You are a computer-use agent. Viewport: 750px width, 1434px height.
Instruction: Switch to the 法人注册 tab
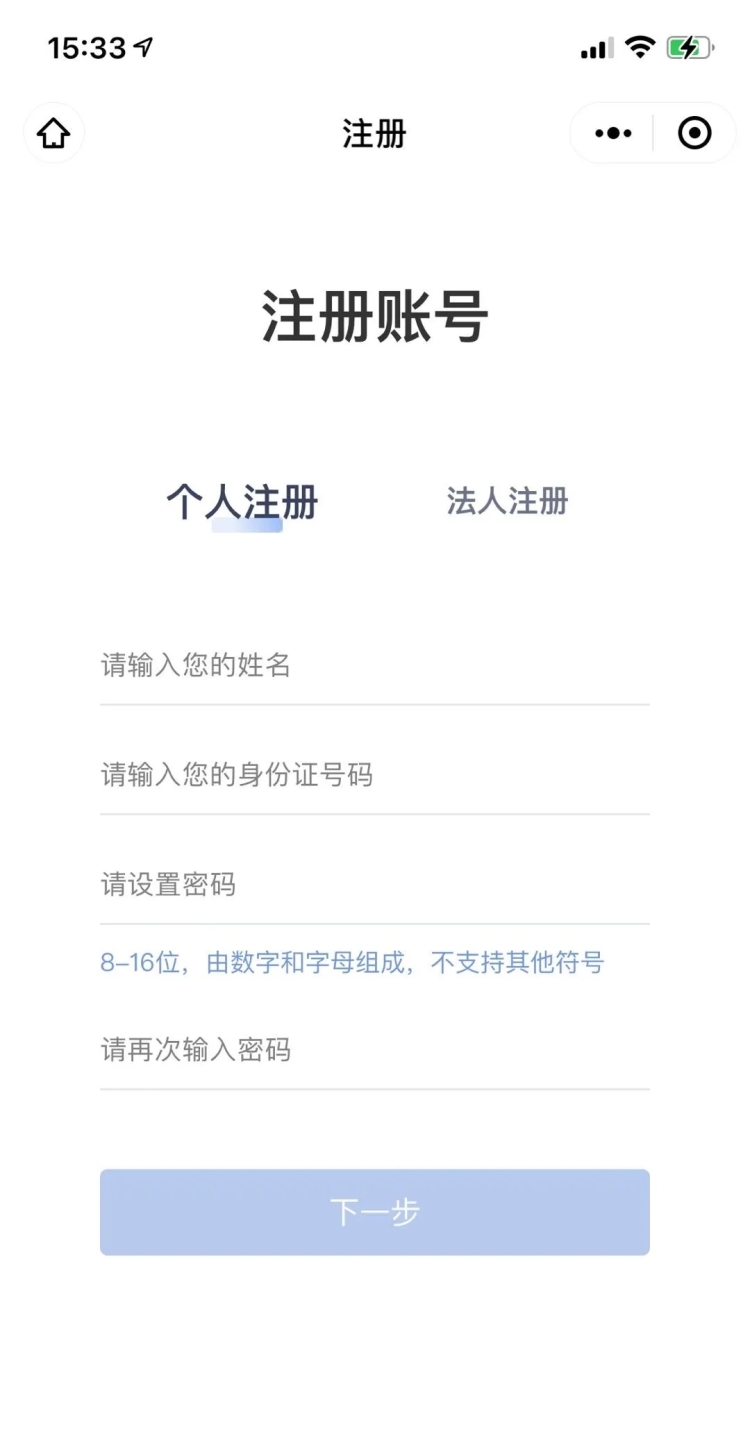(507, 501)
